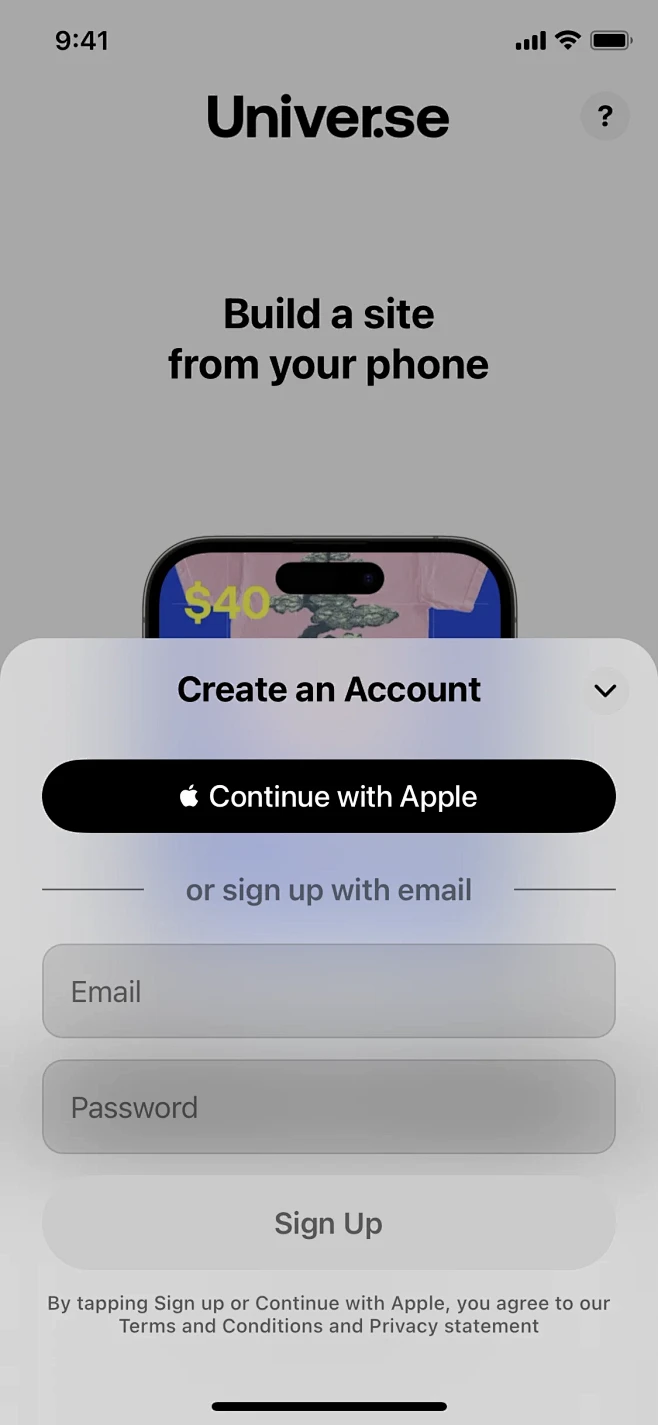
Task: Continue with Apple sign-in
Action: (x=329, y=796)
